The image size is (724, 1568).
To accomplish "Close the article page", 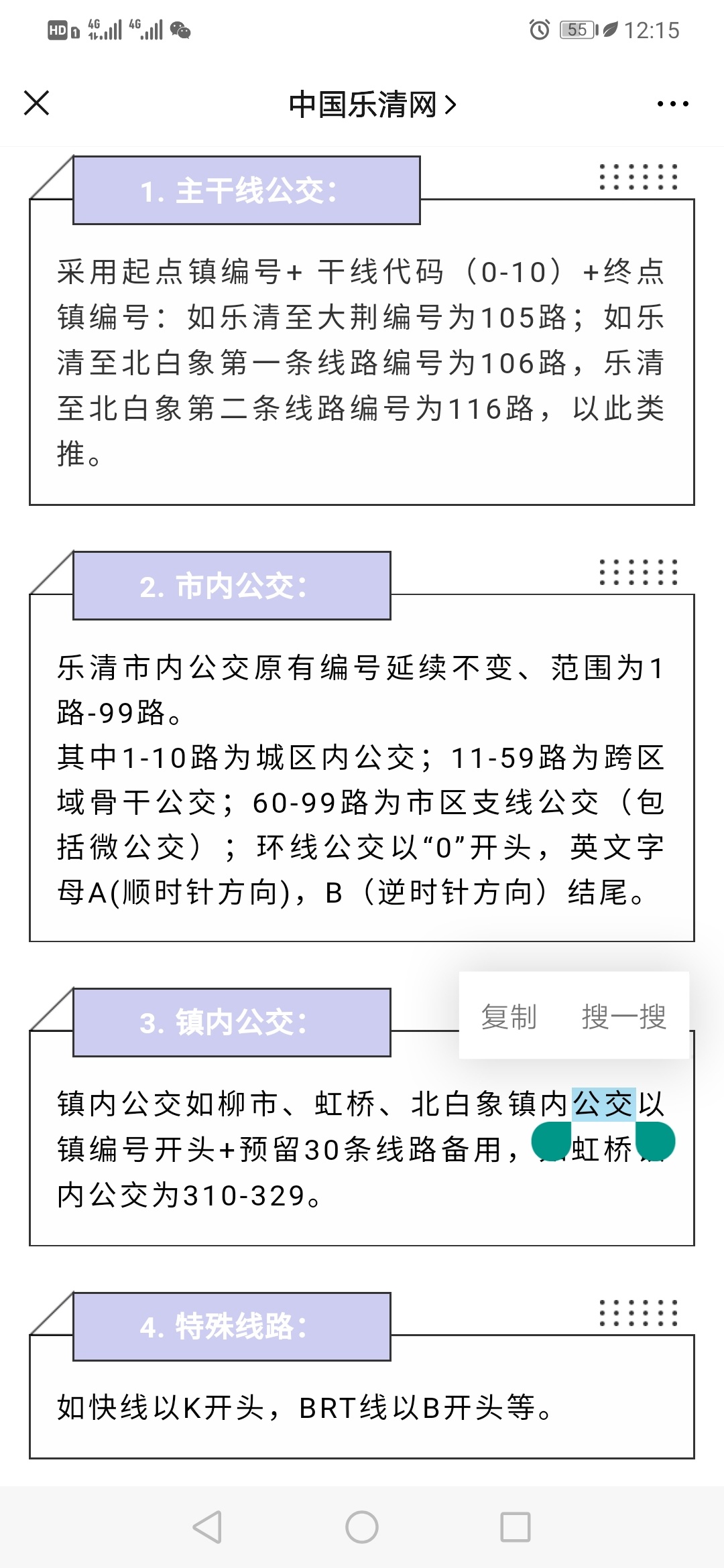I will coord(36,103).
